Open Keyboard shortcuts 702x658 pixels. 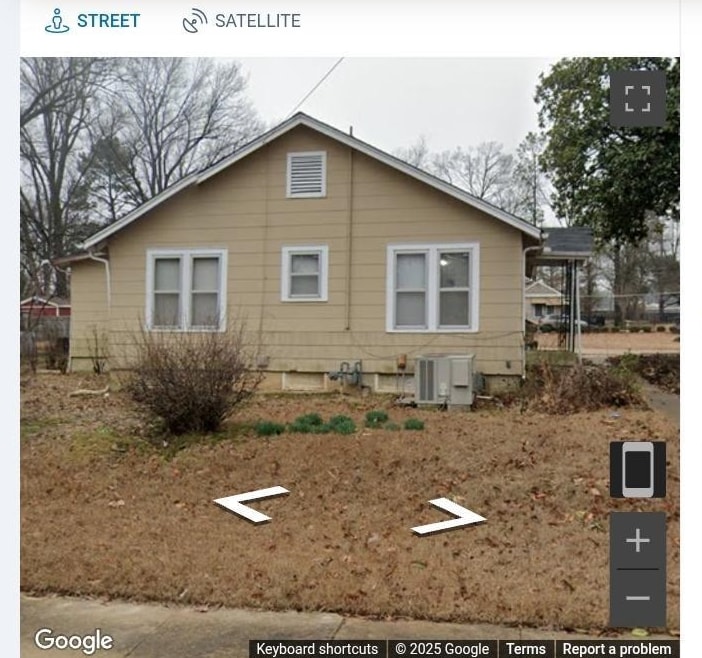pyautogui.click(x=317, y=649)
